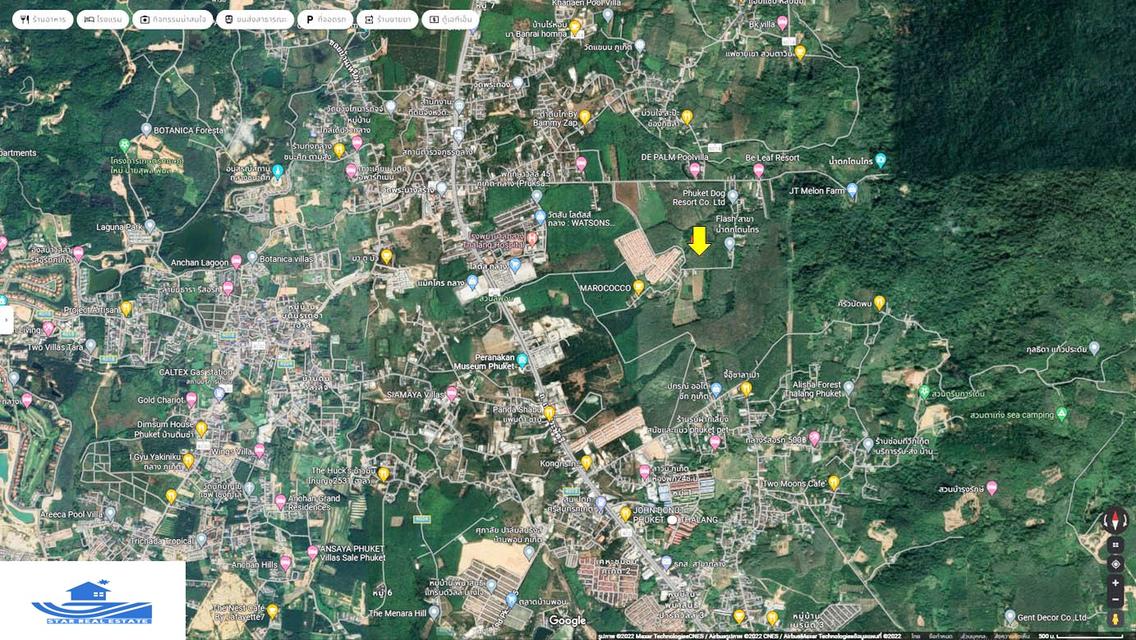Open the BOTANICA Foresta marker

pos(146,130)
